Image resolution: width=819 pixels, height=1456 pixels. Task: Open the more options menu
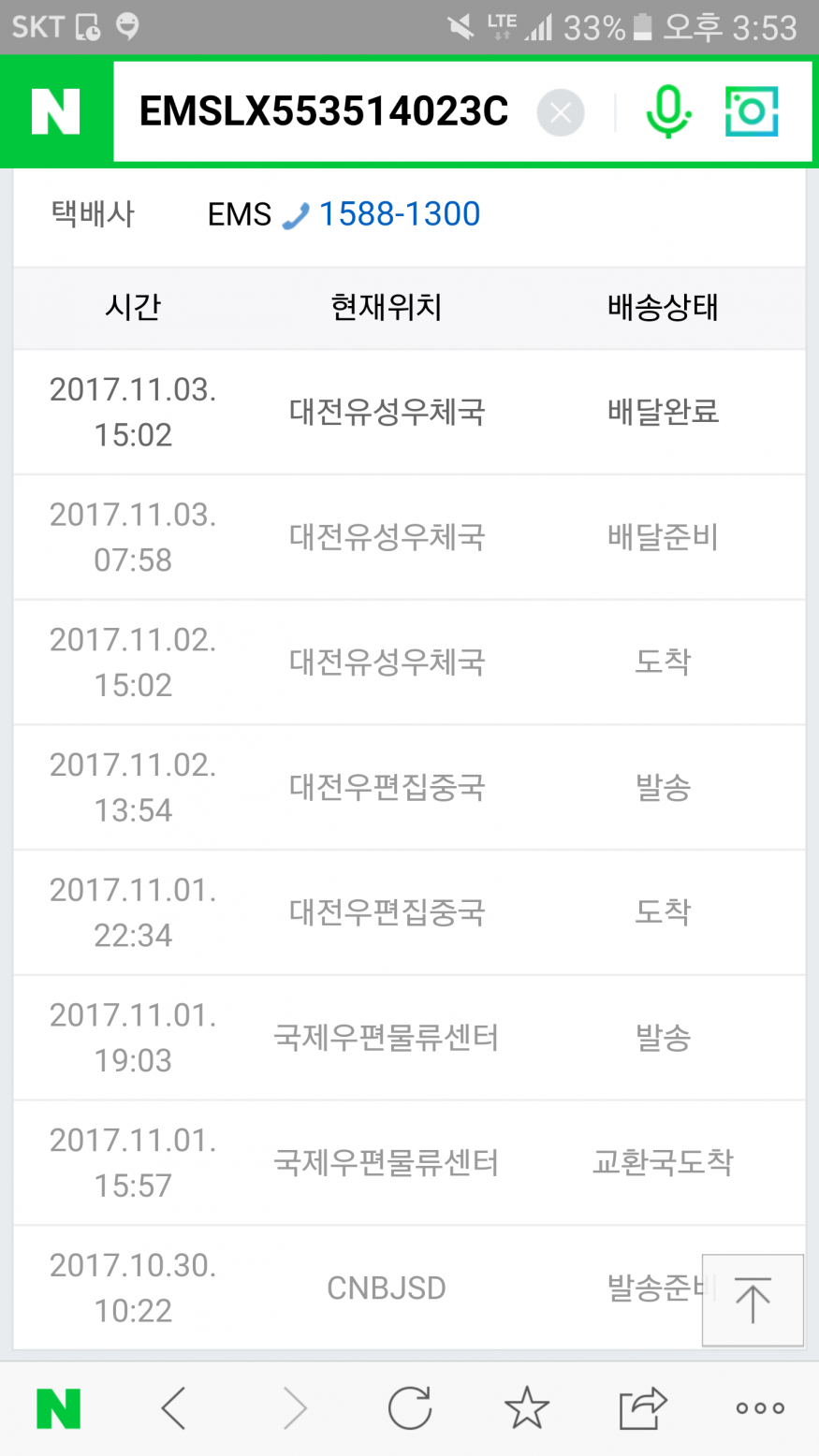click(x=759, y=1408)
